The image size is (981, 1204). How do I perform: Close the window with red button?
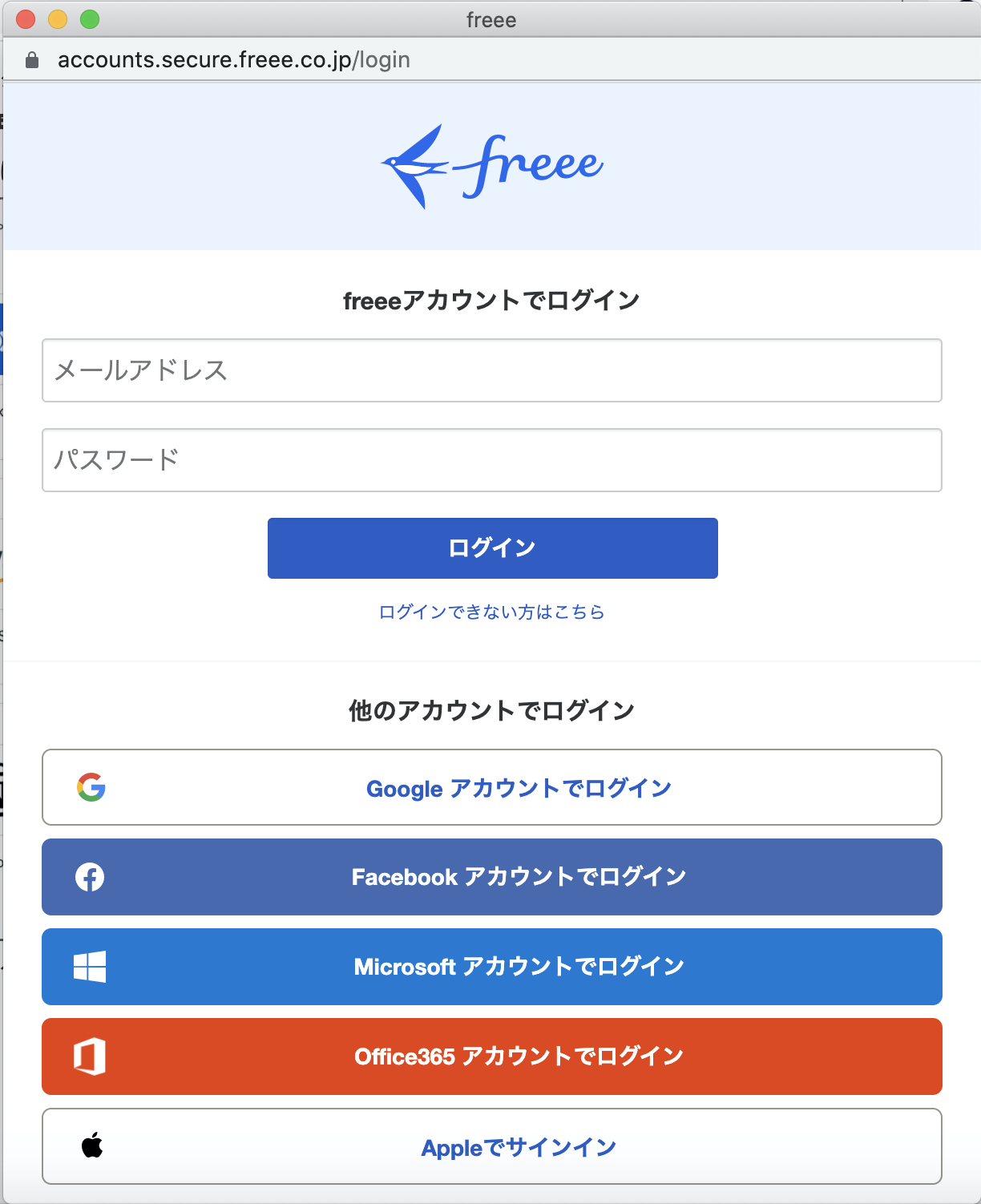[26, 19]
